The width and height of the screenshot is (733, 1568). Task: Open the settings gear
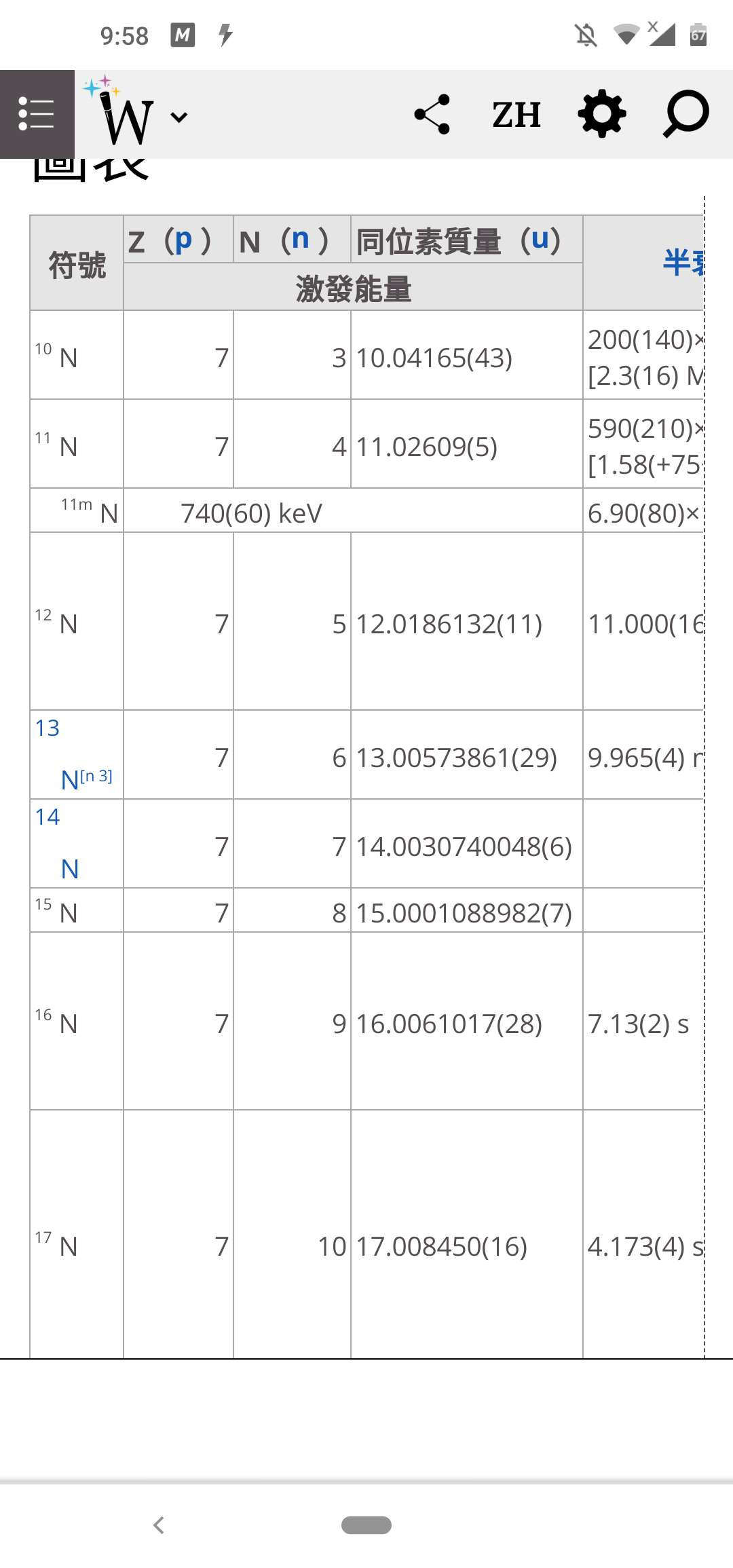[x=602, y=114]
